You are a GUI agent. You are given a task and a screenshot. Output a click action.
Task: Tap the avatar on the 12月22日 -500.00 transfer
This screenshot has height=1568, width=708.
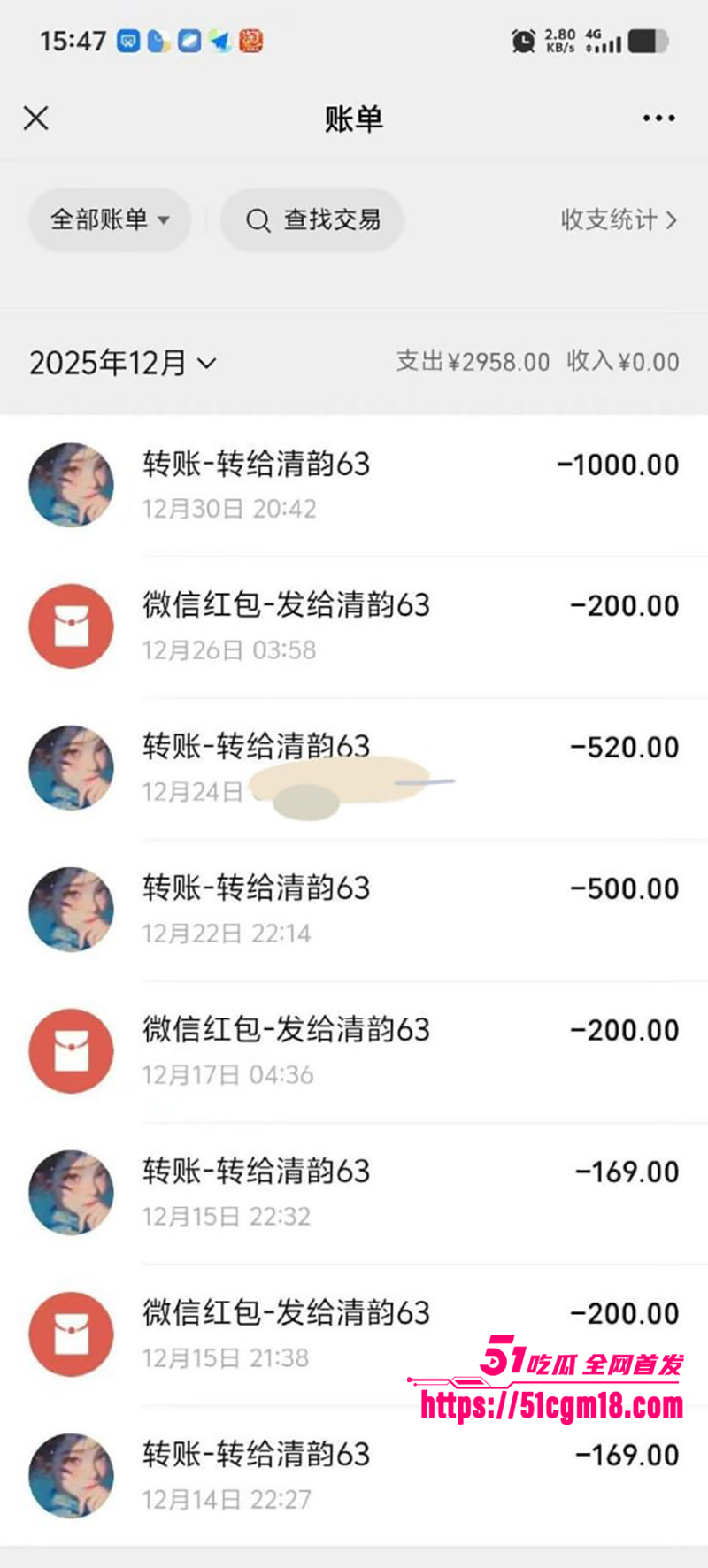pyautogui.click(x=71, y=909)
